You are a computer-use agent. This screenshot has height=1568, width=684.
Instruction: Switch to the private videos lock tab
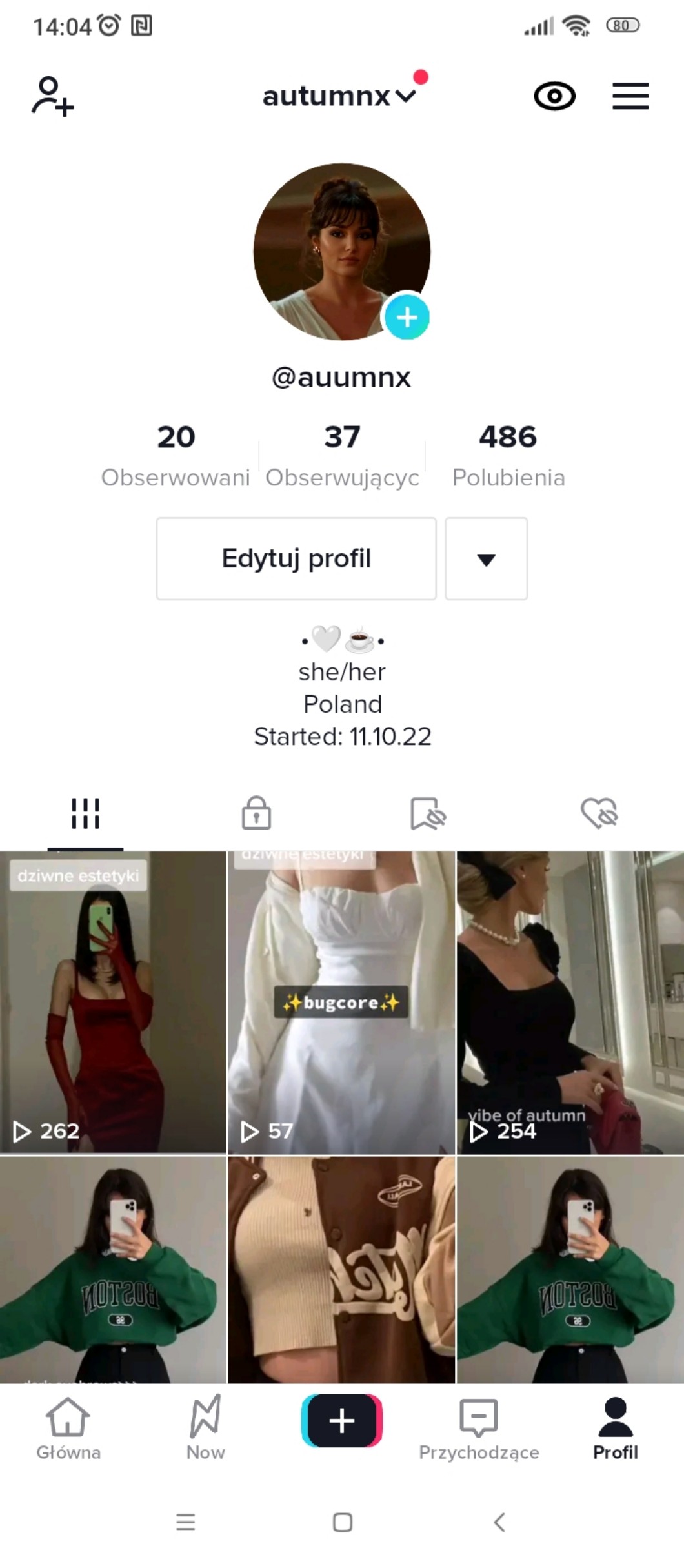click(256, 813)
